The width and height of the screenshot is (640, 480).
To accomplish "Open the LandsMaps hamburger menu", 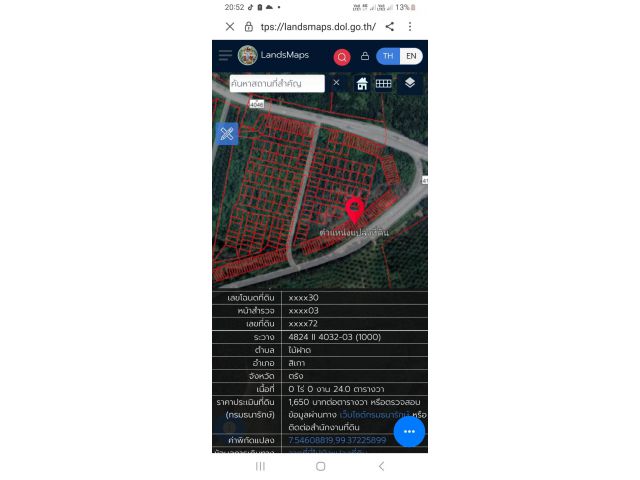I will (x=225, y=56).
